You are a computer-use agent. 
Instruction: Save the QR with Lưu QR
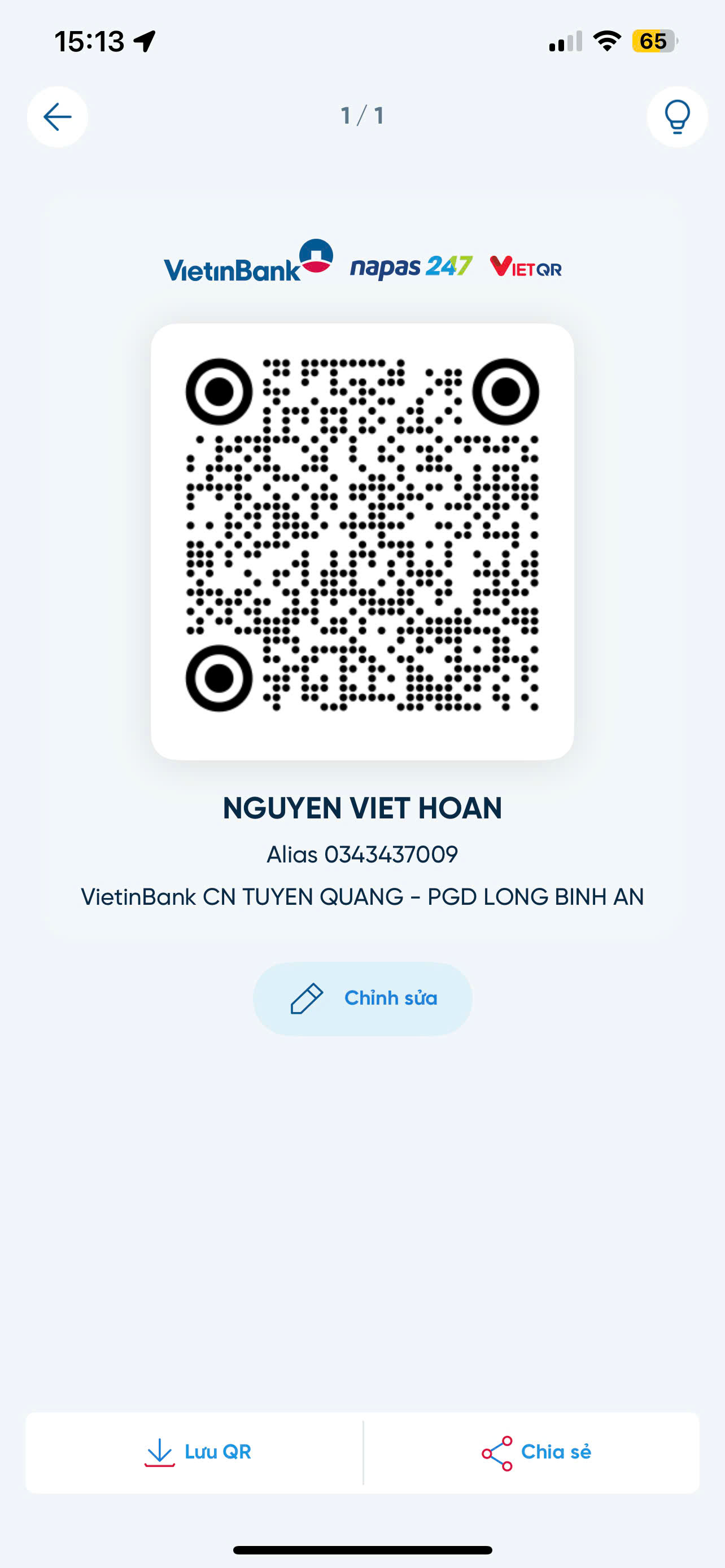(x=197, y=1452)
